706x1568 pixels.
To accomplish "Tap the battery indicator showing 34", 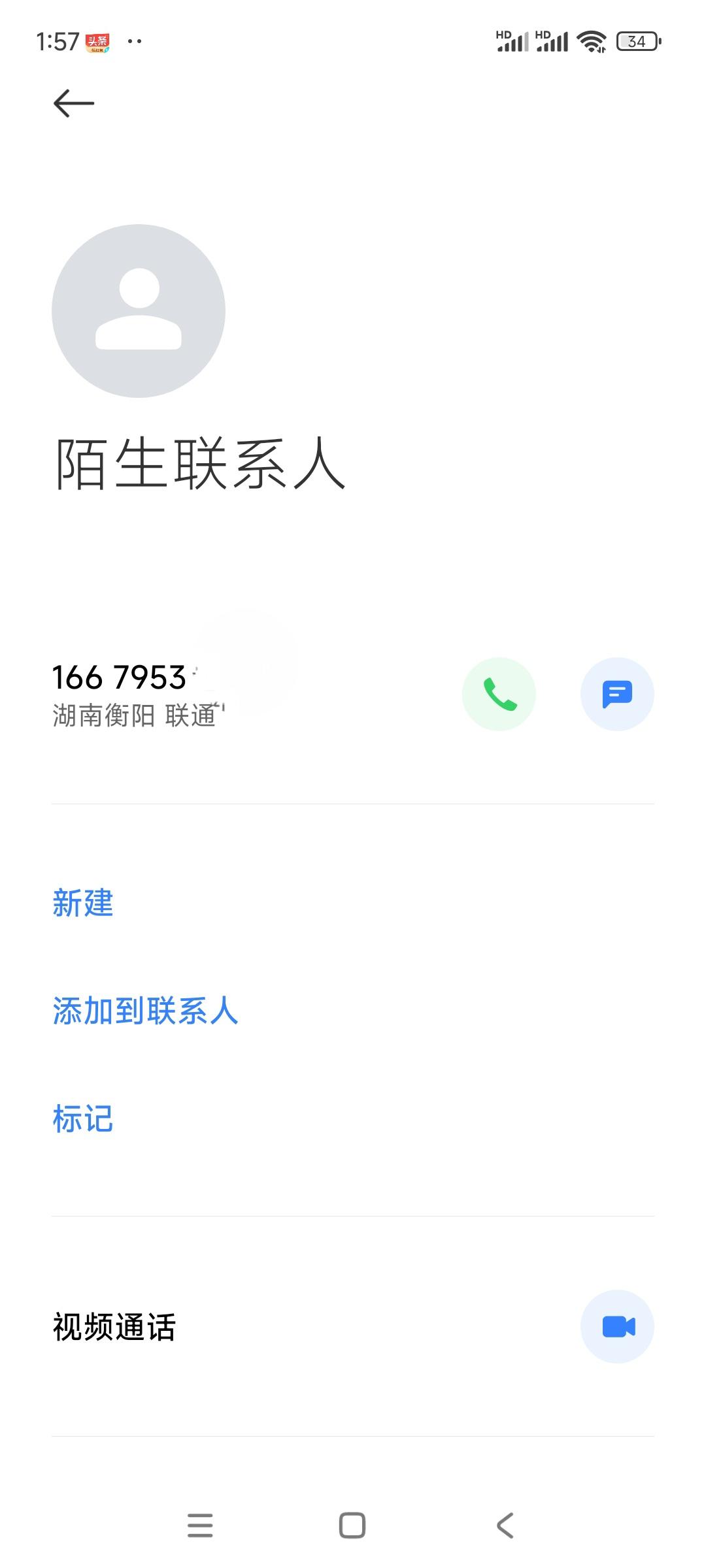I will pos(635,42).
